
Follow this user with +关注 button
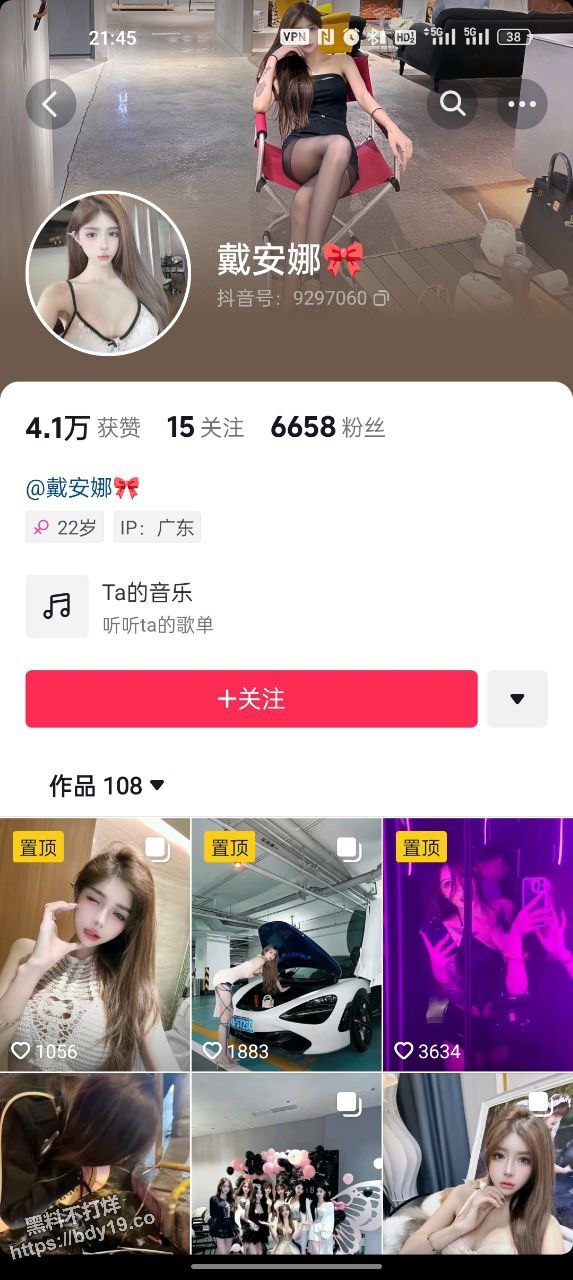coord(251,699)
